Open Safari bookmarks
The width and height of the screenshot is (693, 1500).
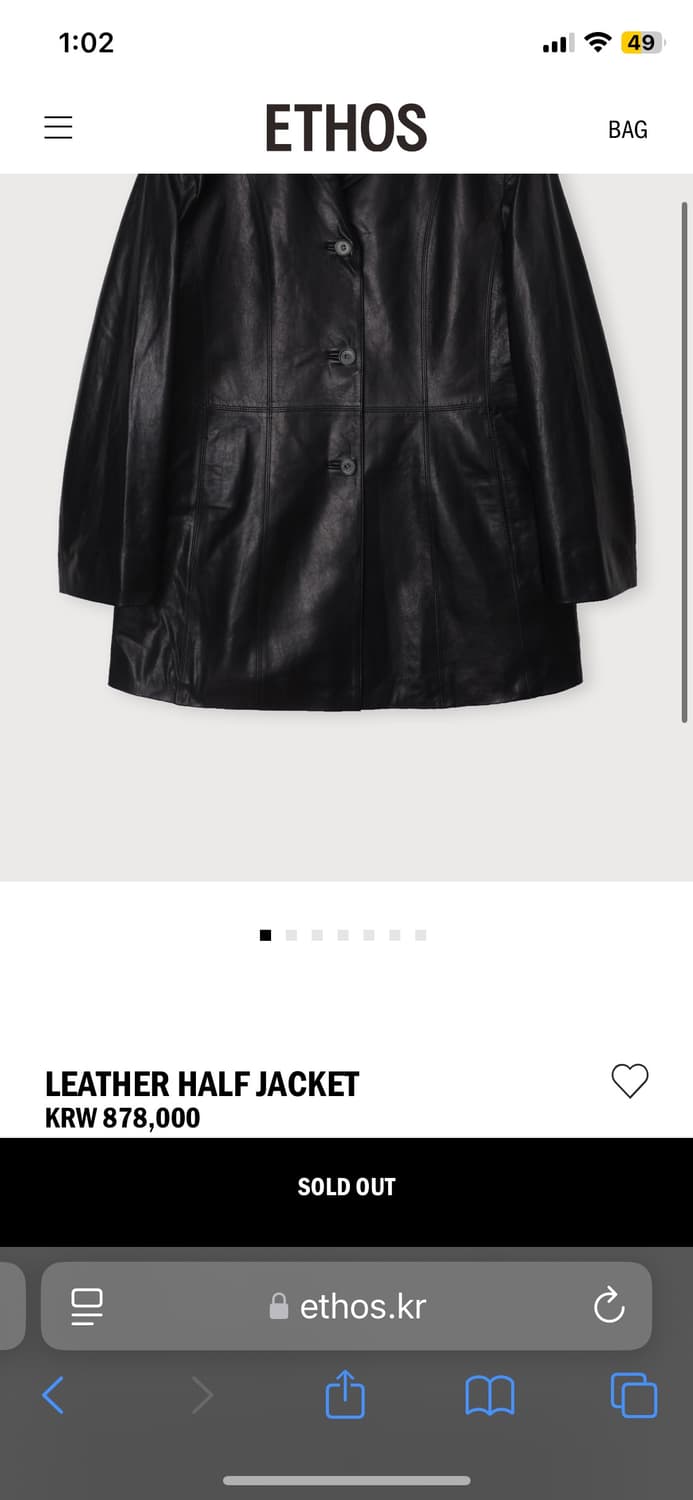(x=490, y=1395)
